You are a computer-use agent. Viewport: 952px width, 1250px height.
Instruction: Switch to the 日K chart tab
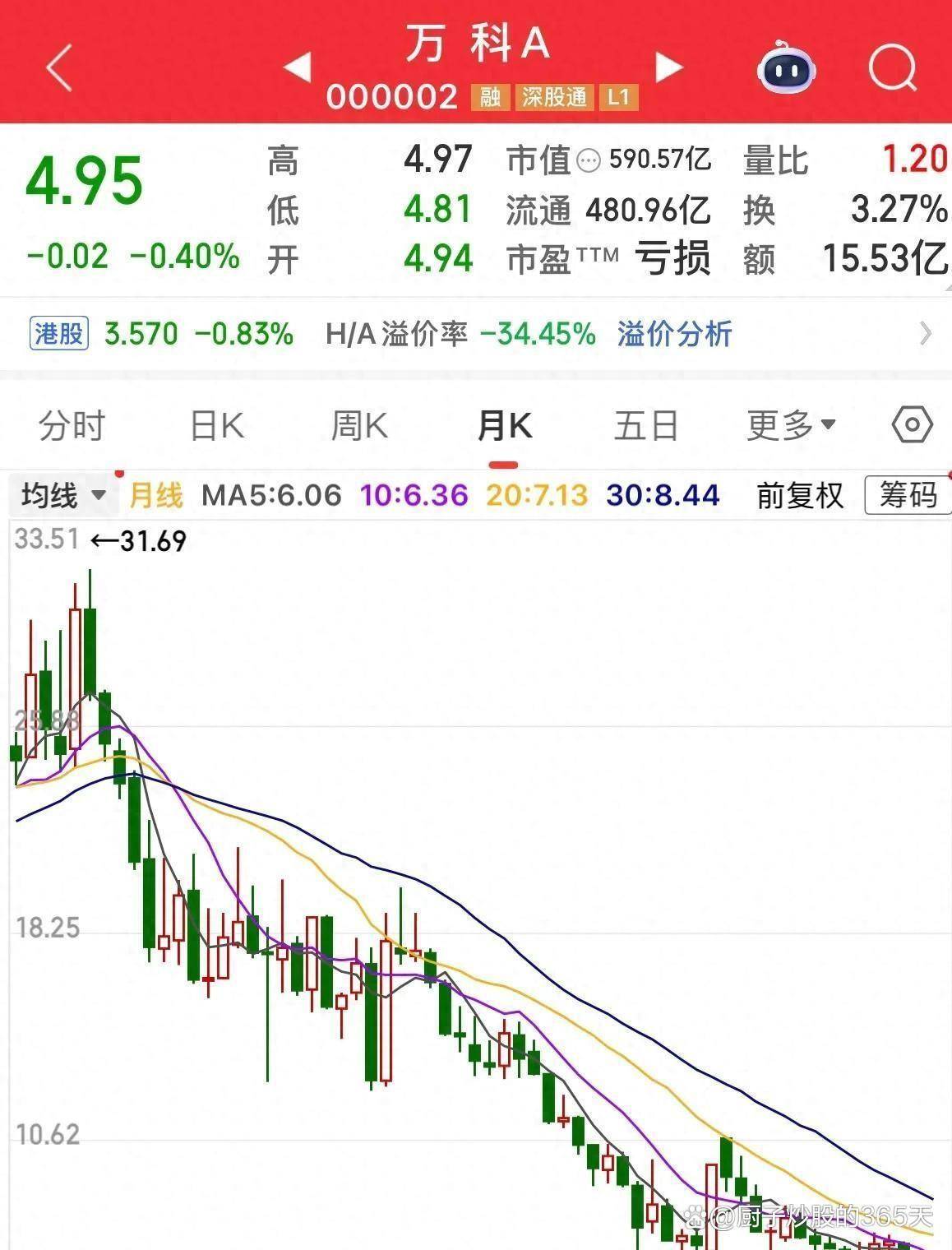(217, 426)
